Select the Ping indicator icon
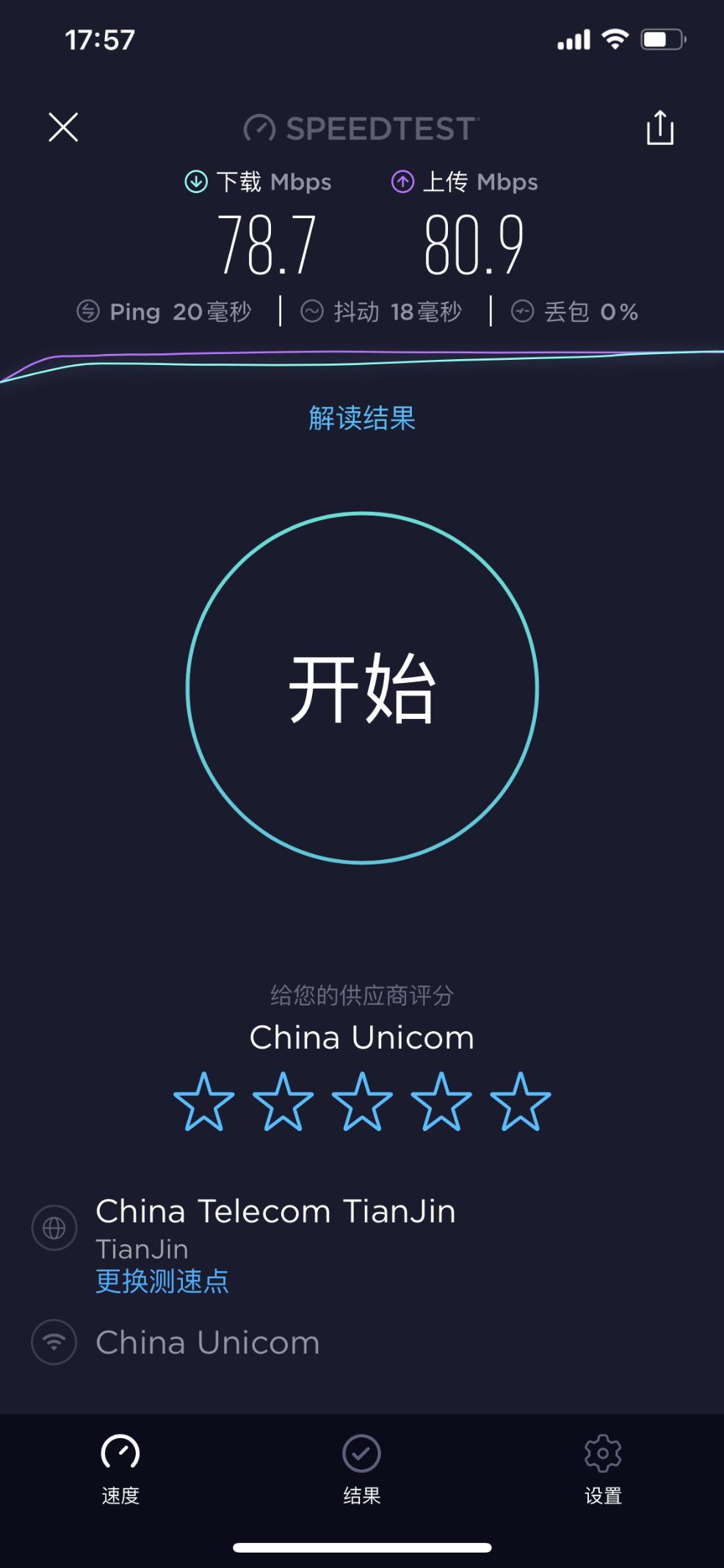This screenshot has width=724, height=1568. (89, 311)
